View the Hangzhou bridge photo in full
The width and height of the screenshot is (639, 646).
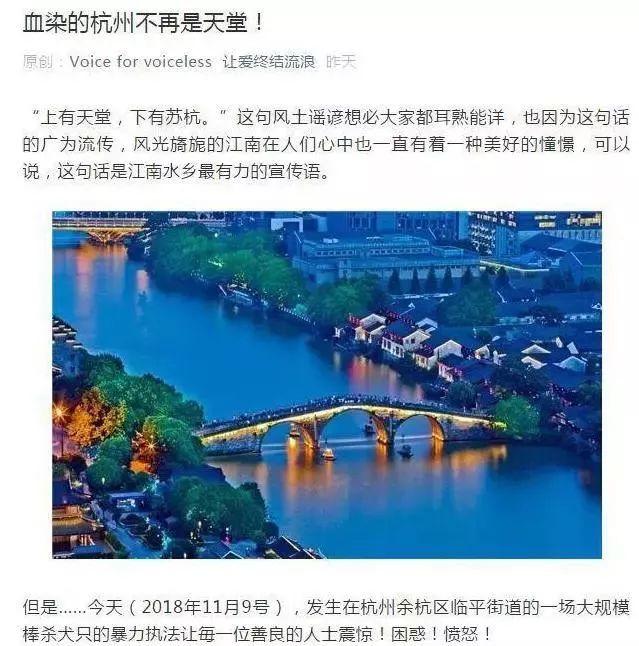[327, 384]
